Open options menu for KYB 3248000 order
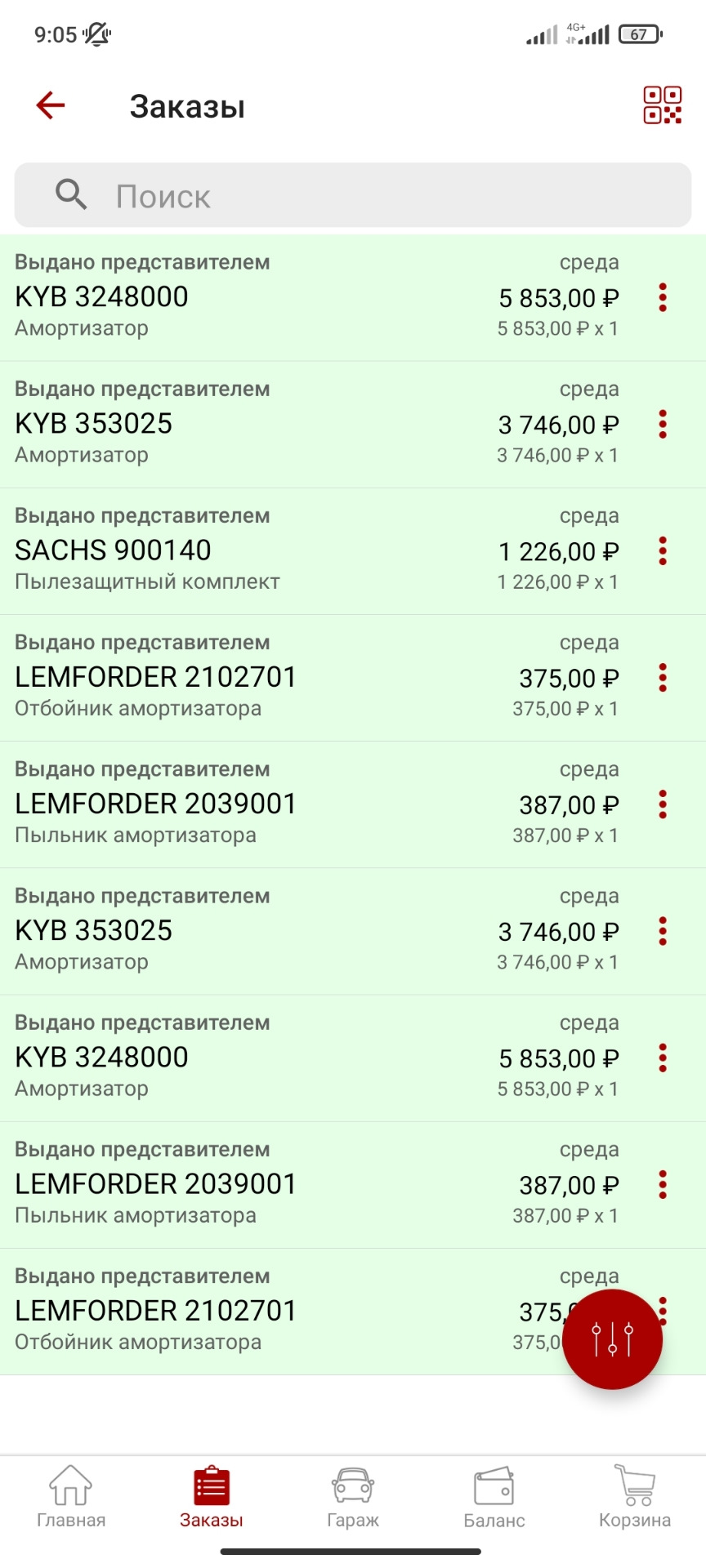This screenshot has height=1568, width=706. [664, 299]
